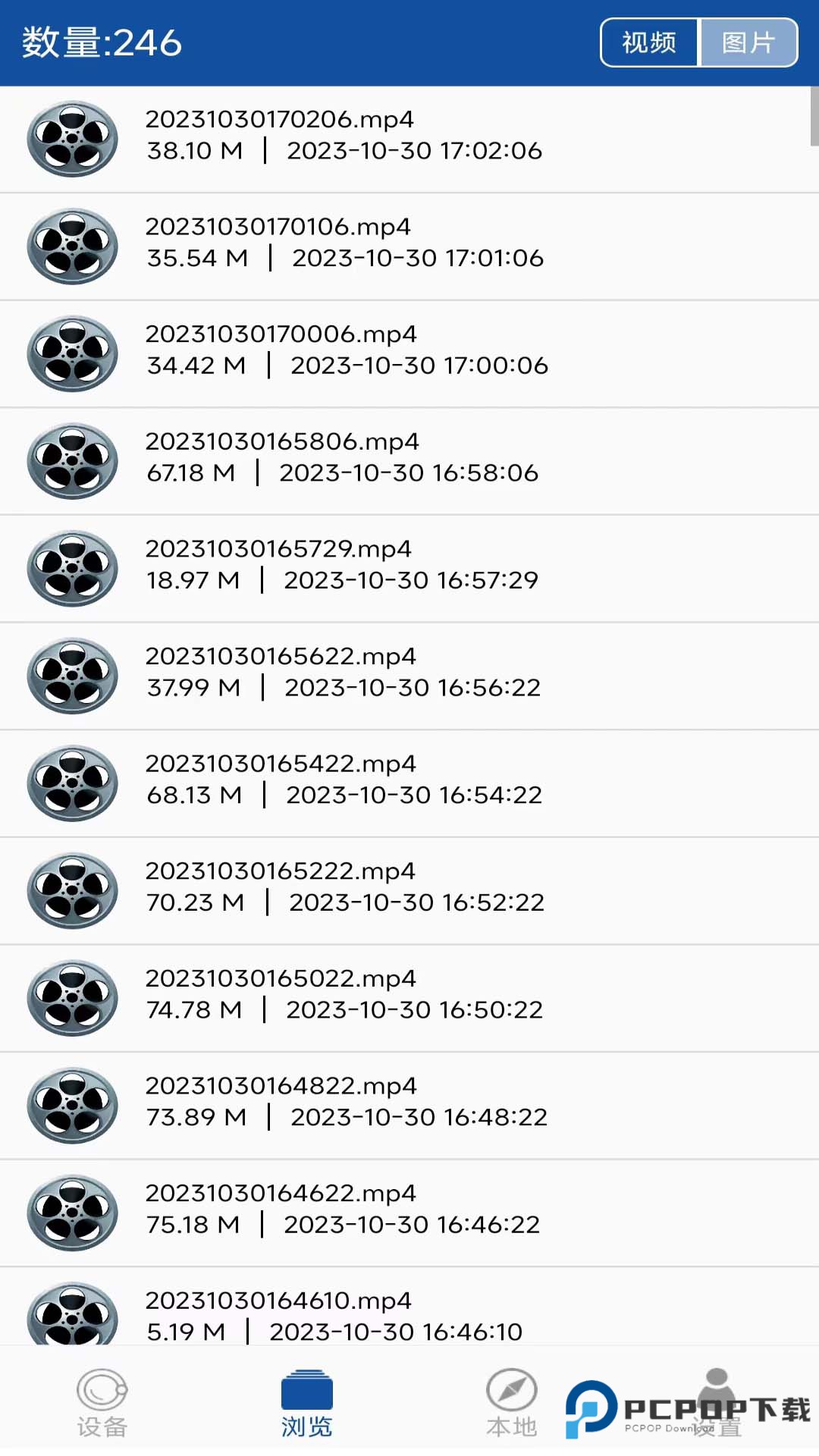Open video 20231030170106.mp4
The height and width of the screenshot is (1456, 819).
point(409,246)
